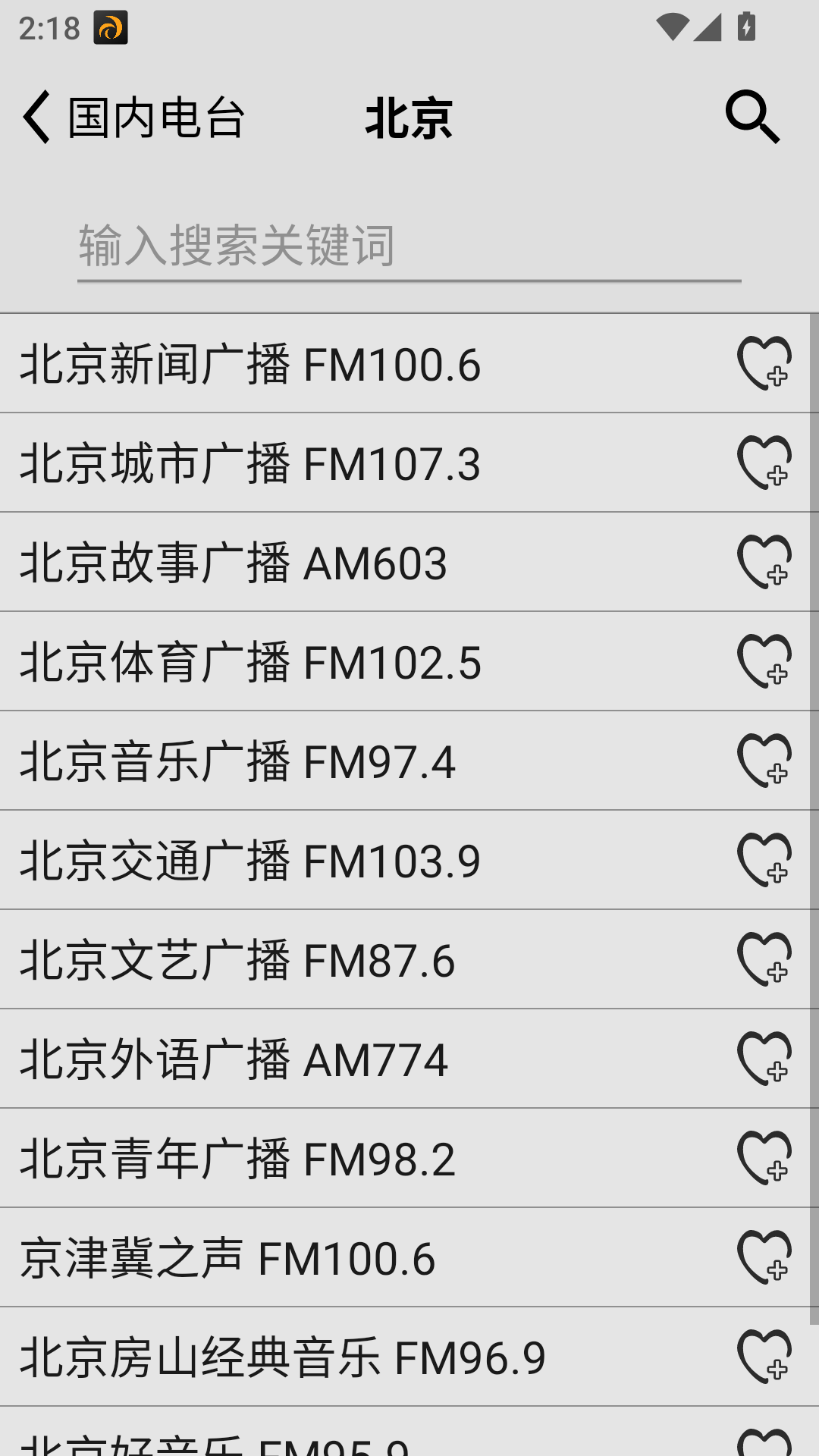Open the search magnifier icon
The width and height of the screenshot is (819, 1456).
pyautogui.click(x=752, y=118)
